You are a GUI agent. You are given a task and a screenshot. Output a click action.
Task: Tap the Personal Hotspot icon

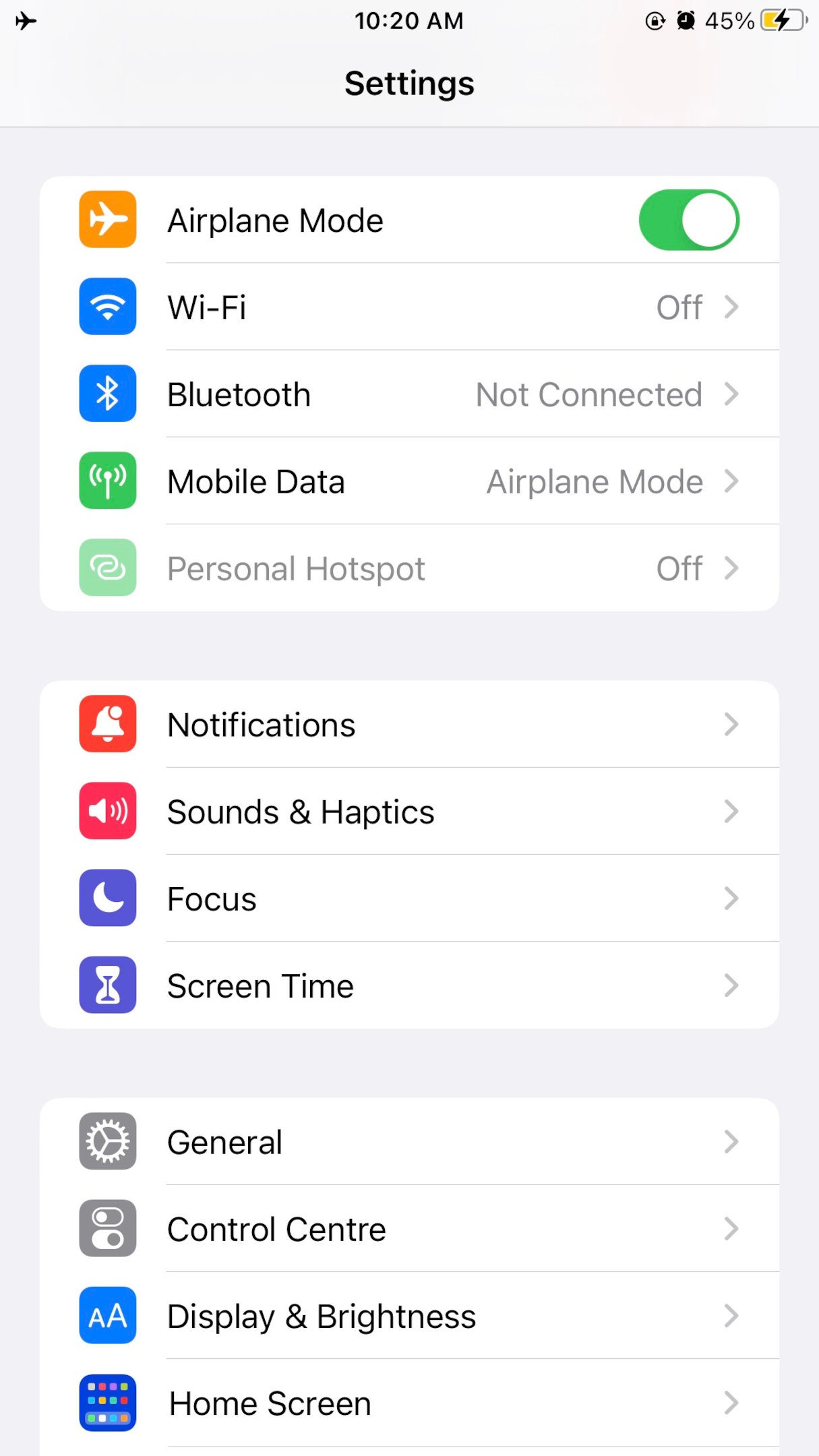(107, 568)
